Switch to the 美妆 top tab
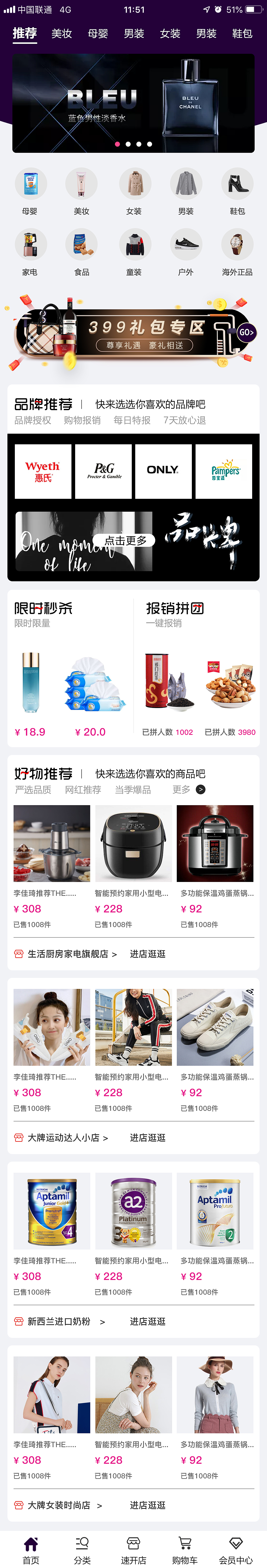267x1568 pixels. (x=61, y=33)
